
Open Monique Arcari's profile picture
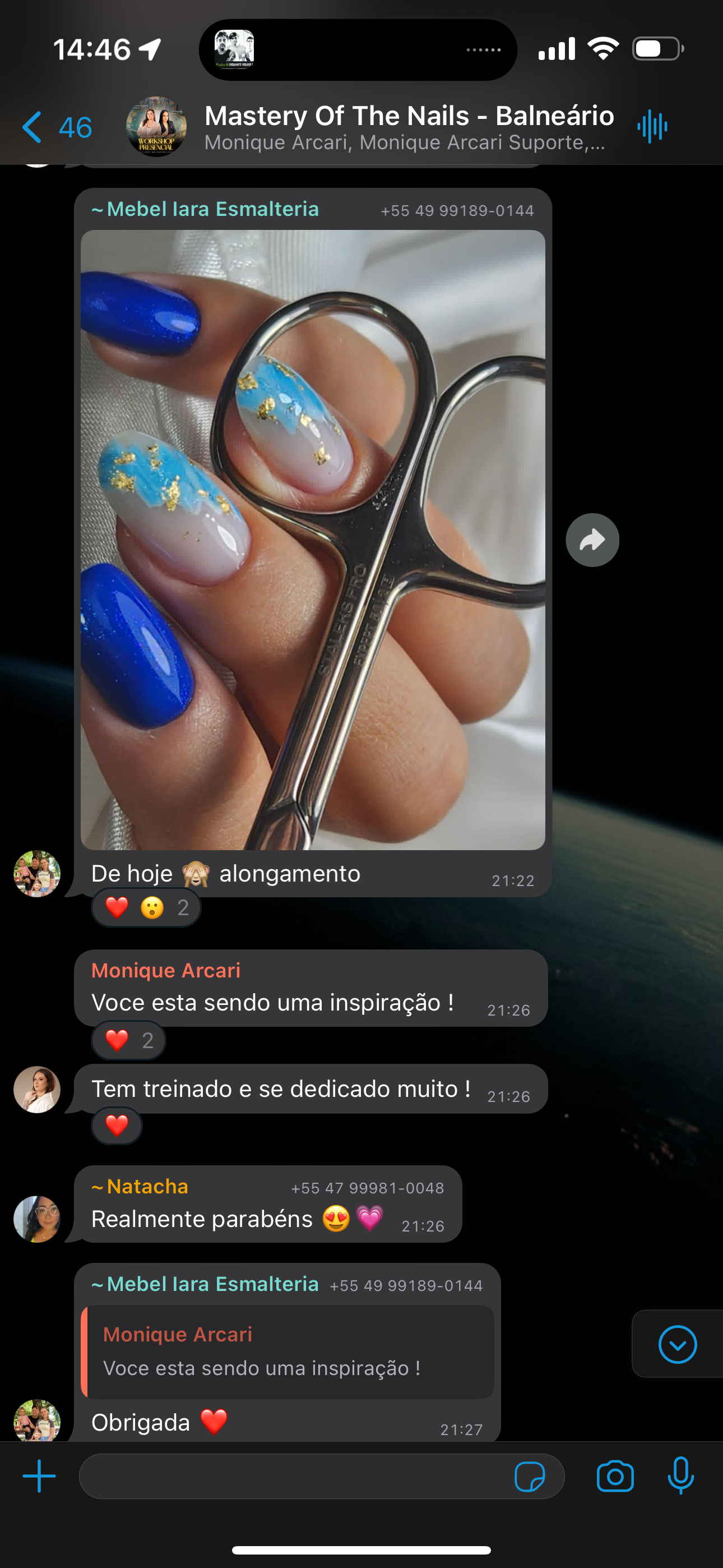coord(37,1090)
